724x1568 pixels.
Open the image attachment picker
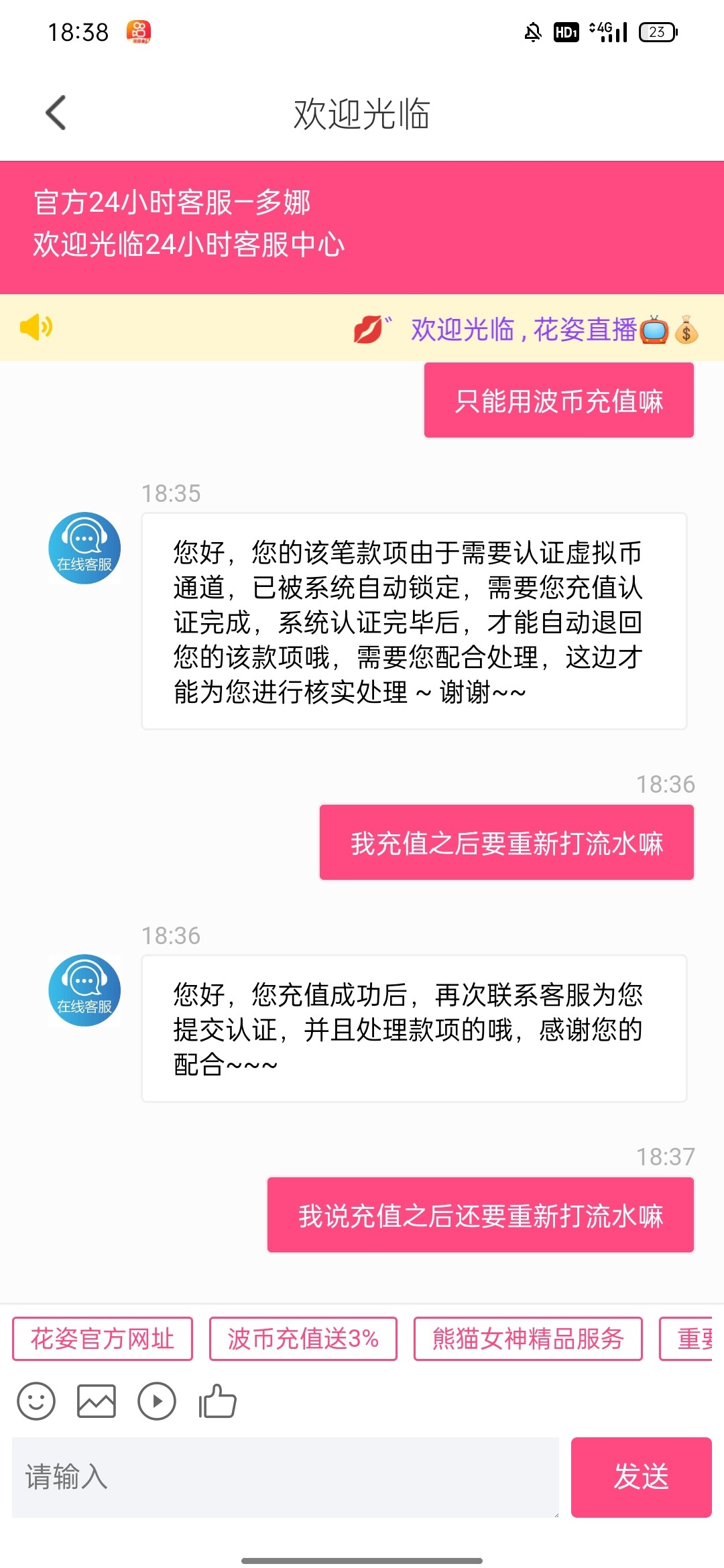point(97,1400)
